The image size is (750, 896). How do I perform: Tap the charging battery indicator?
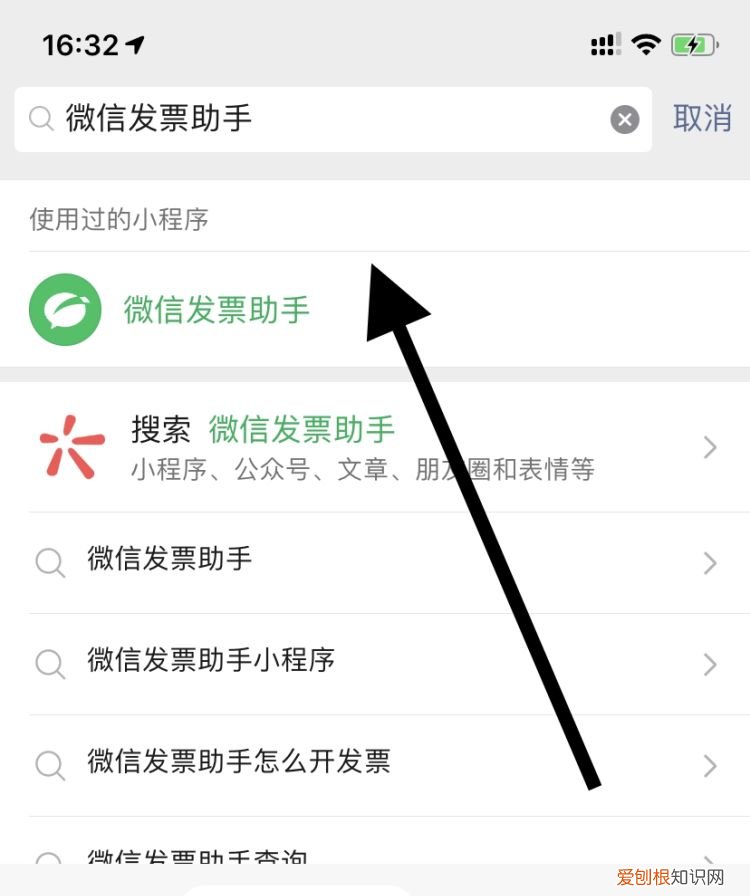point(692,44)
